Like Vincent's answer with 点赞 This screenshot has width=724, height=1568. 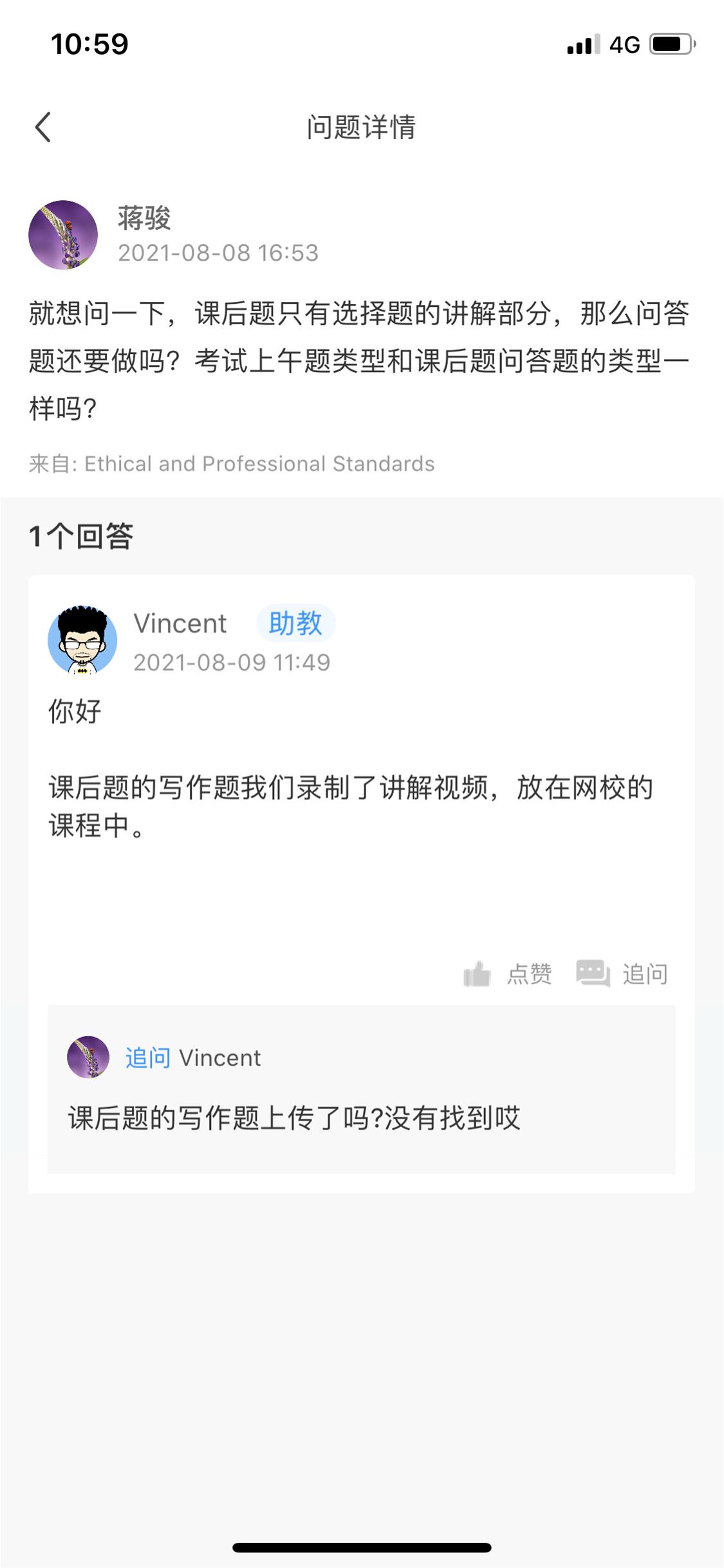point(508,974)
